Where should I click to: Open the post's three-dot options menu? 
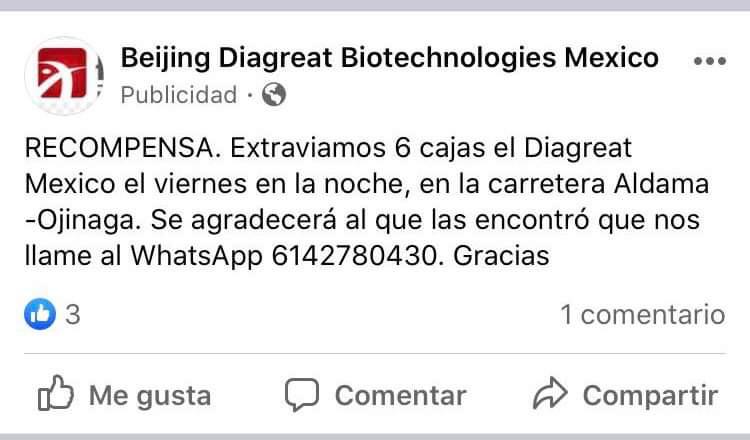pyautogui.click(x=708, y=61)
